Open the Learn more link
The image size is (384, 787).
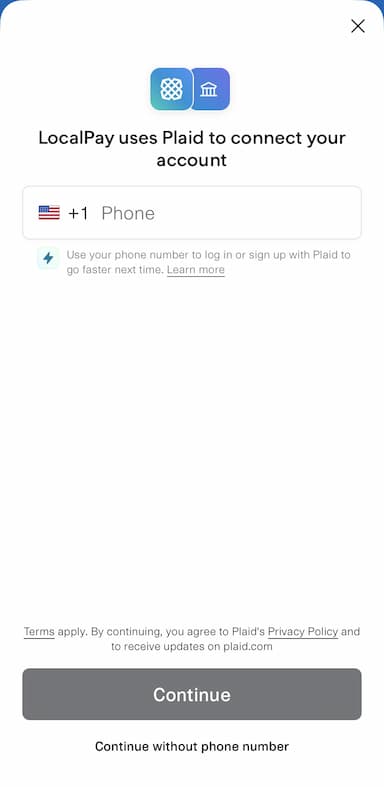click(196, 270)
